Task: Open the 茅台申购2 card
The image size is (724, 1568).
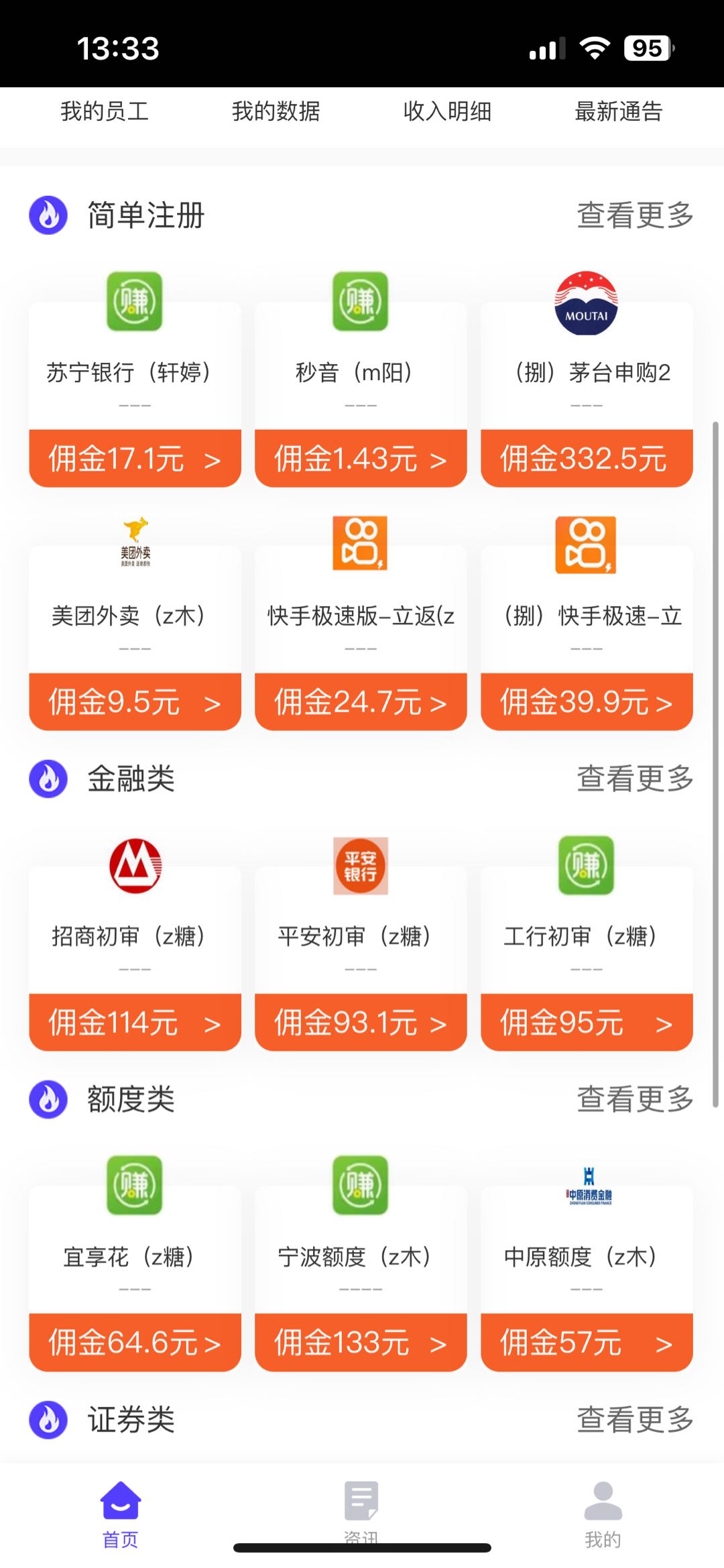Action: point(587,394)
